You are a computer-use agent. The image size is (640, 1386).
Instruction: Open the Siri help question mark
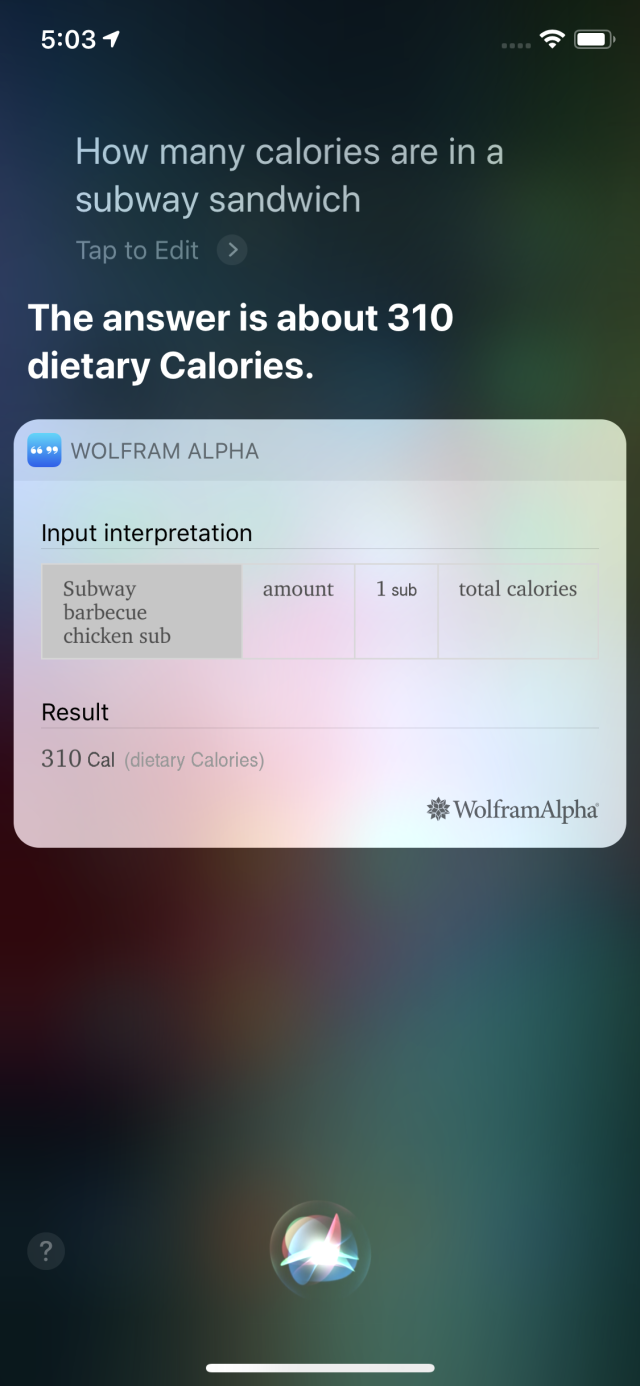pos(46,1251)
